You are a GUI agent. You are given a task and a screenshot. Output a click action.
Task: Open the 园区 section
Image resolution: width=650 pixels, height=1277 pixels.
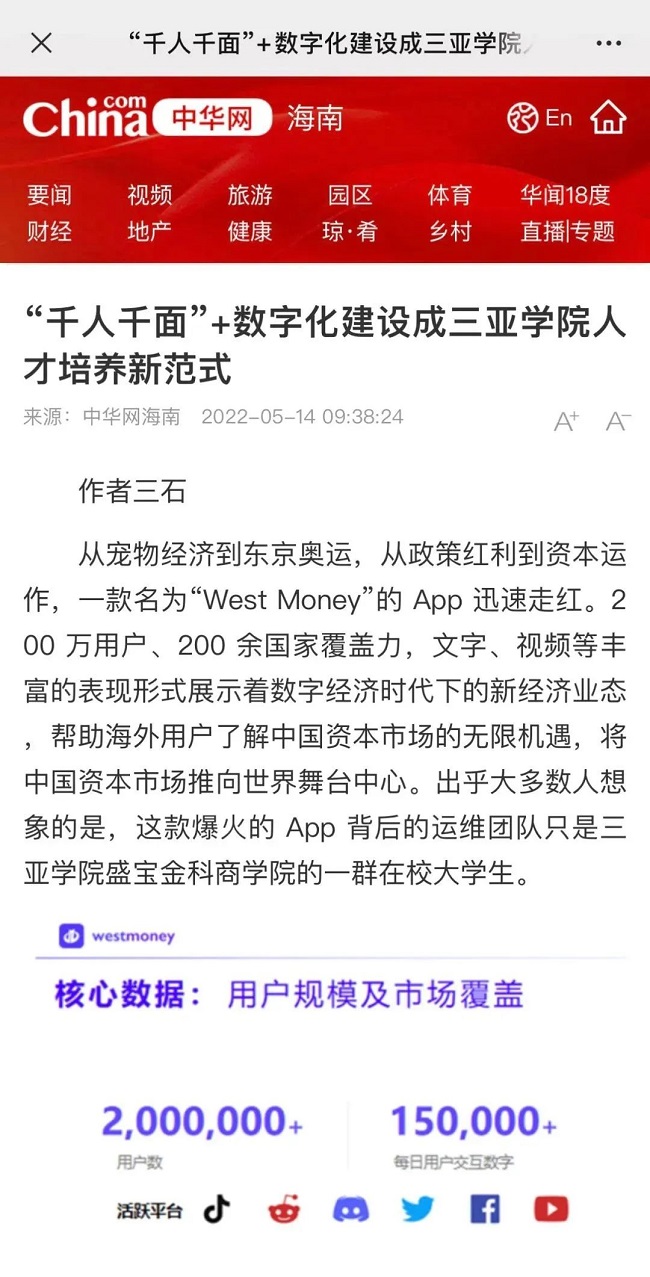coord(350,195)
